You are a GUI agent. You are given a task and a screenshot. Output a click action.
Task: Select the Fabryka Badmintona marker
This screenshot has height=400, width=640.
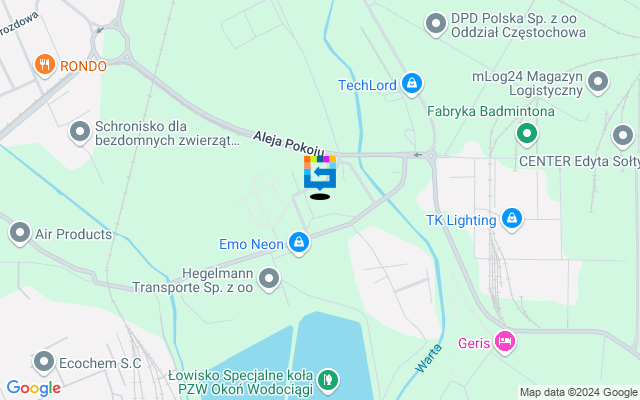point(526,131)
